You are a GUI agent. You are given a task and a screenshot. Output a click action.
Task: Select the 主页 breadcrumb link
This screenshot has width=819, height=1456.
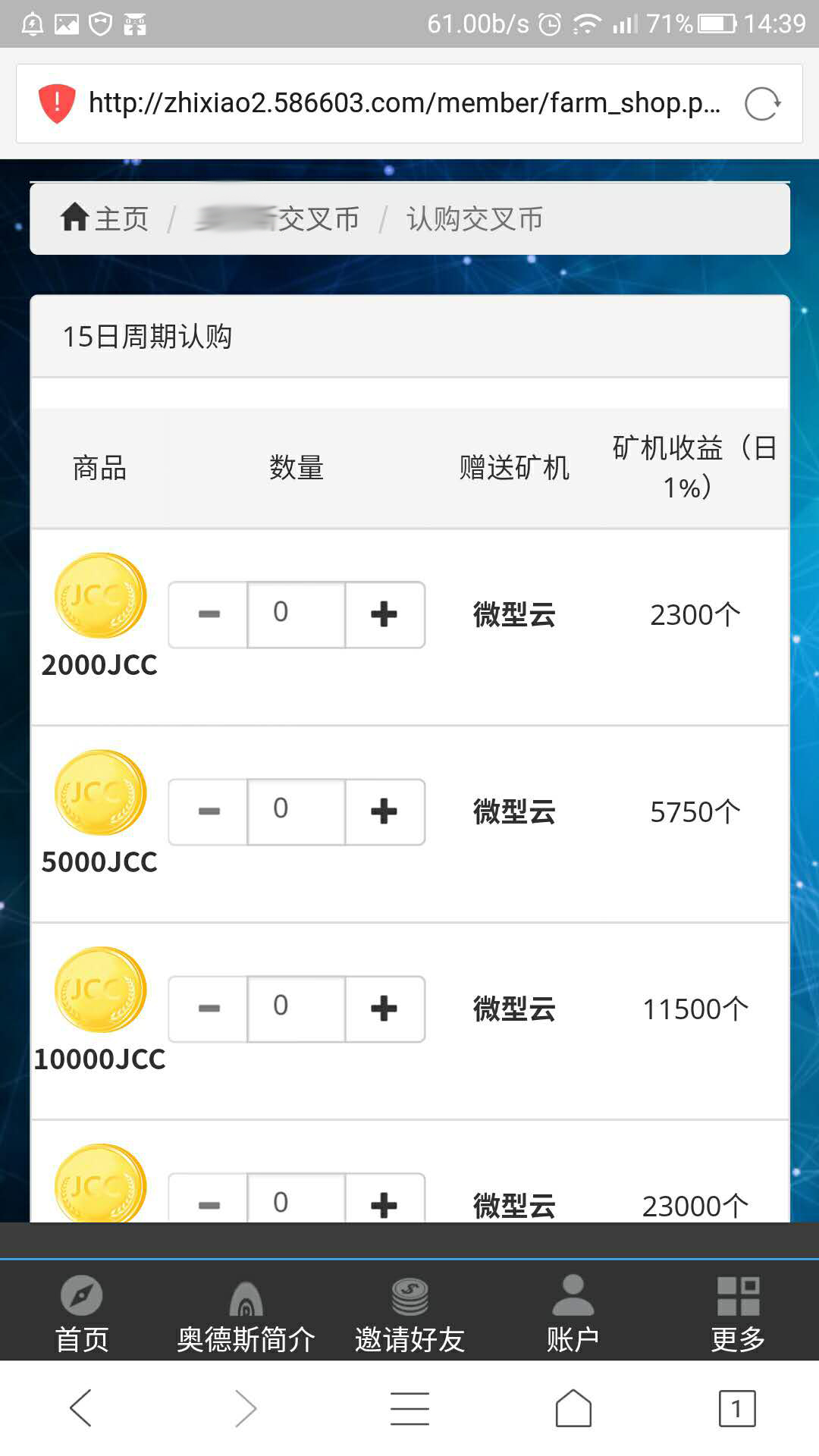121,218
